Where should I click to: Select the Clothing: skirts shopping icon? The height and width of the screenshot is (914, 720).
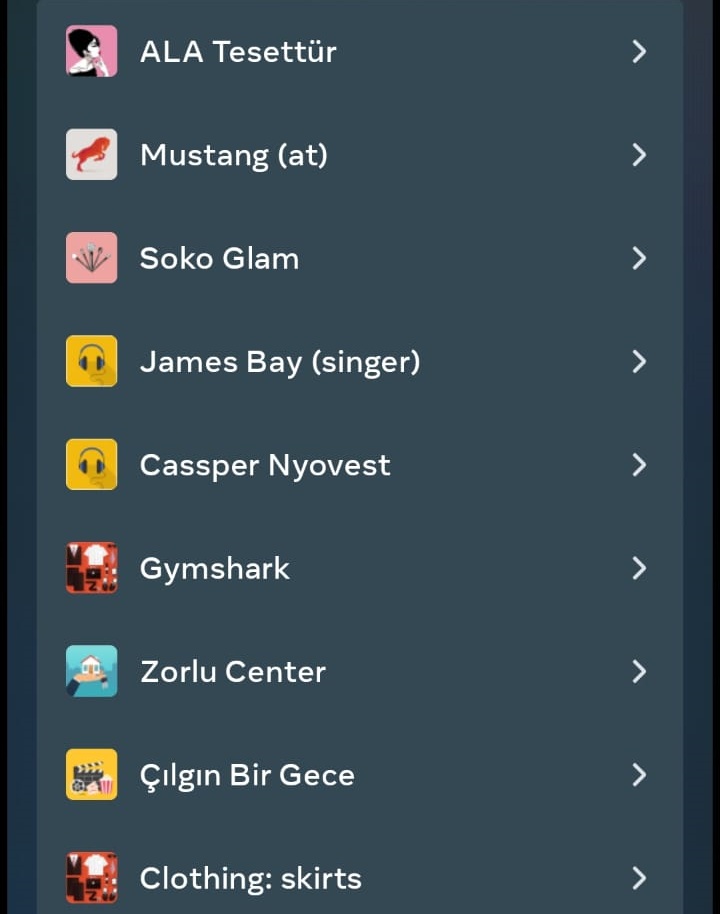coord(91,878)
